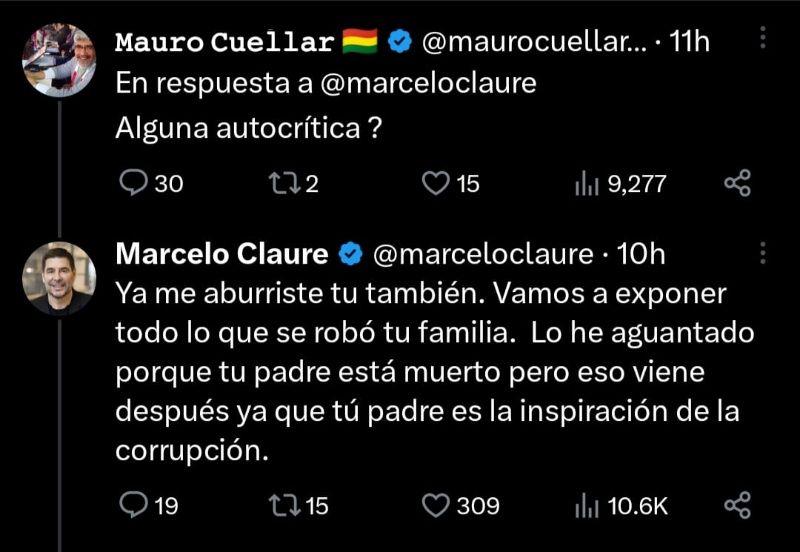Open Marcelo Claure's profile picture
This screenshot has width=800, height=552.
[59, 278]
